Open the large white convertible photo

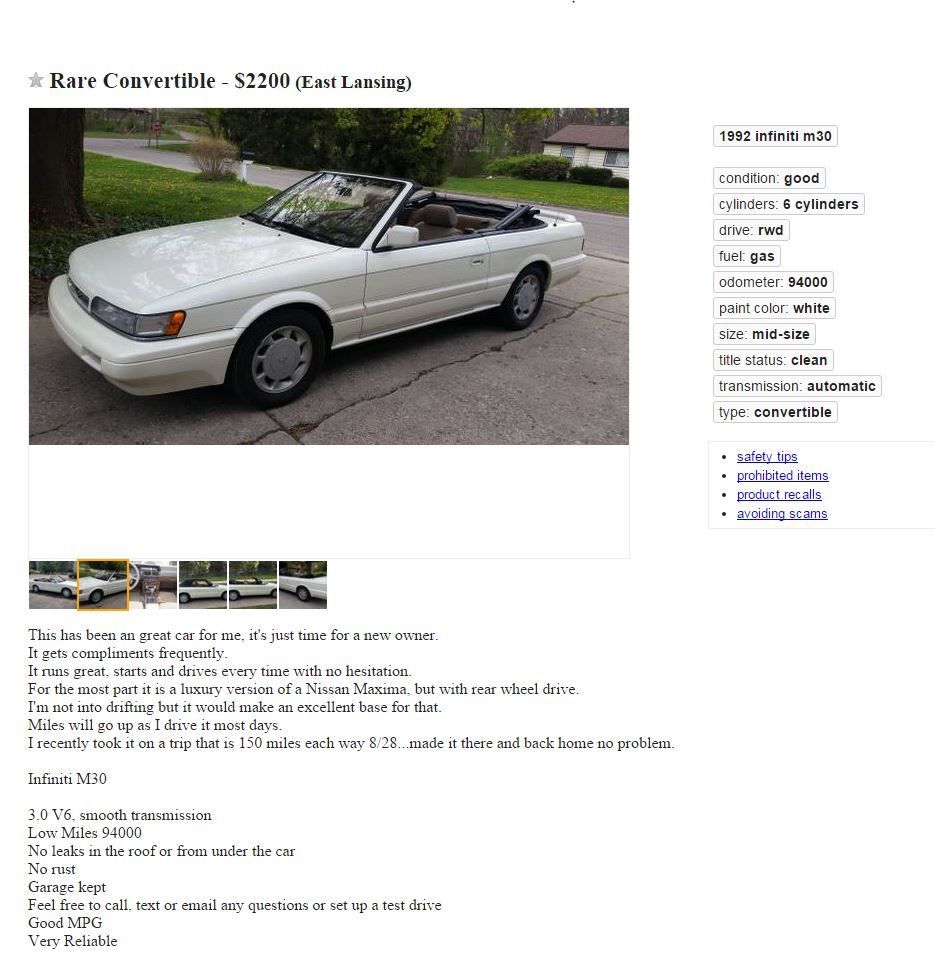coord(328,276)
